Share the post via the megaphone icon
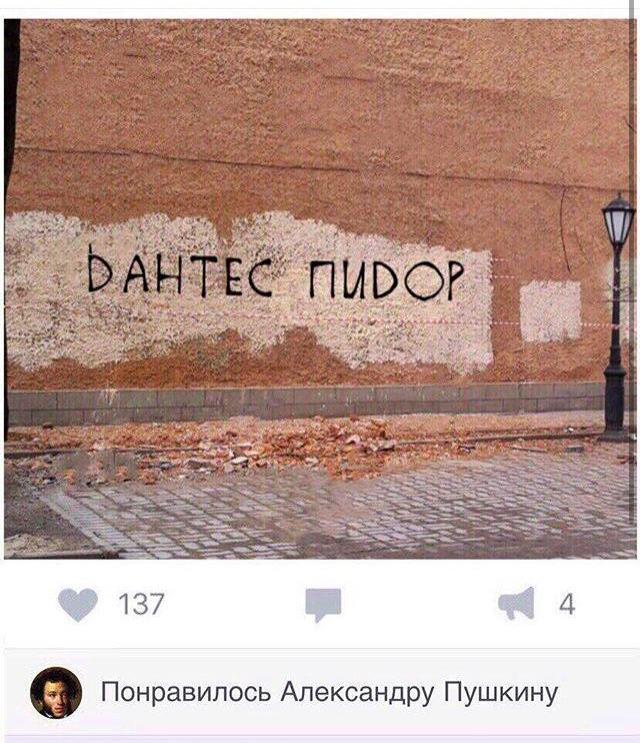 pos(516,603)
